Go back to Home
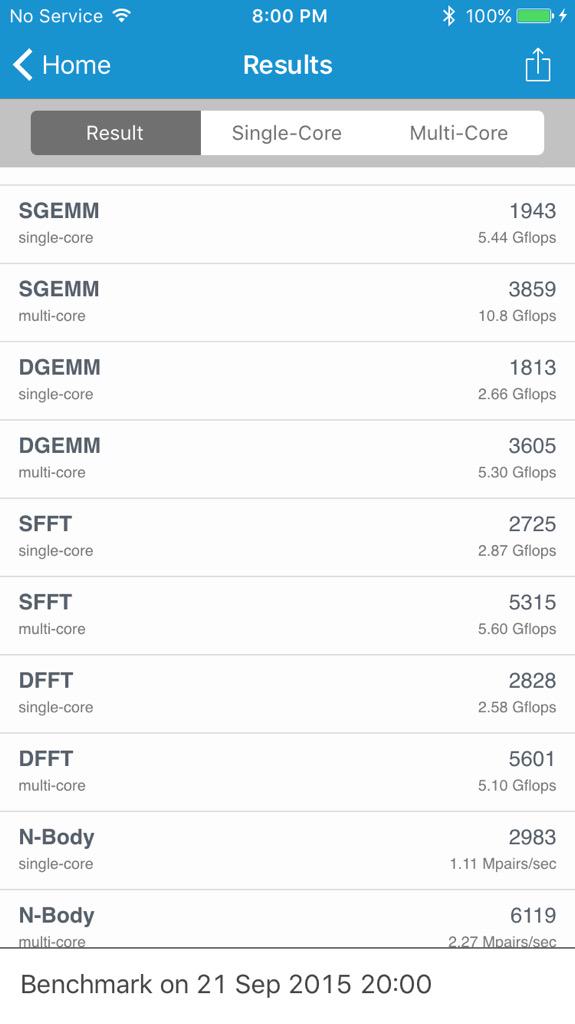This screenshot has width=575, height=1024. [x=62, y=65]
